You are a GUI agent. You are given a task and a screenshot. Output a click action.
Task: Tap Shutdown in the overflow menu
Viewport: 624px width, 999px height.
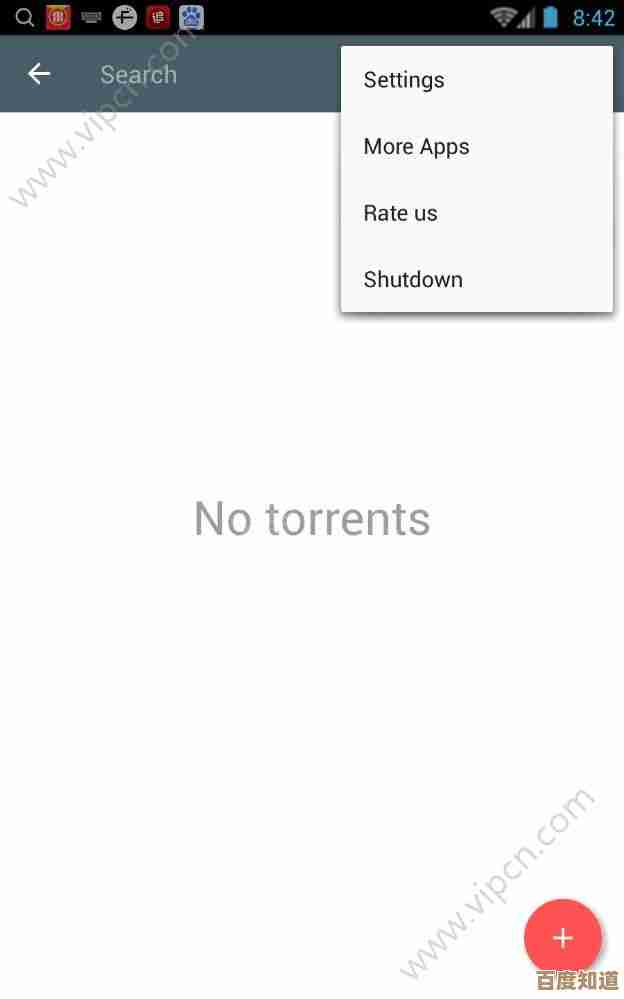(x=413, y=279)
